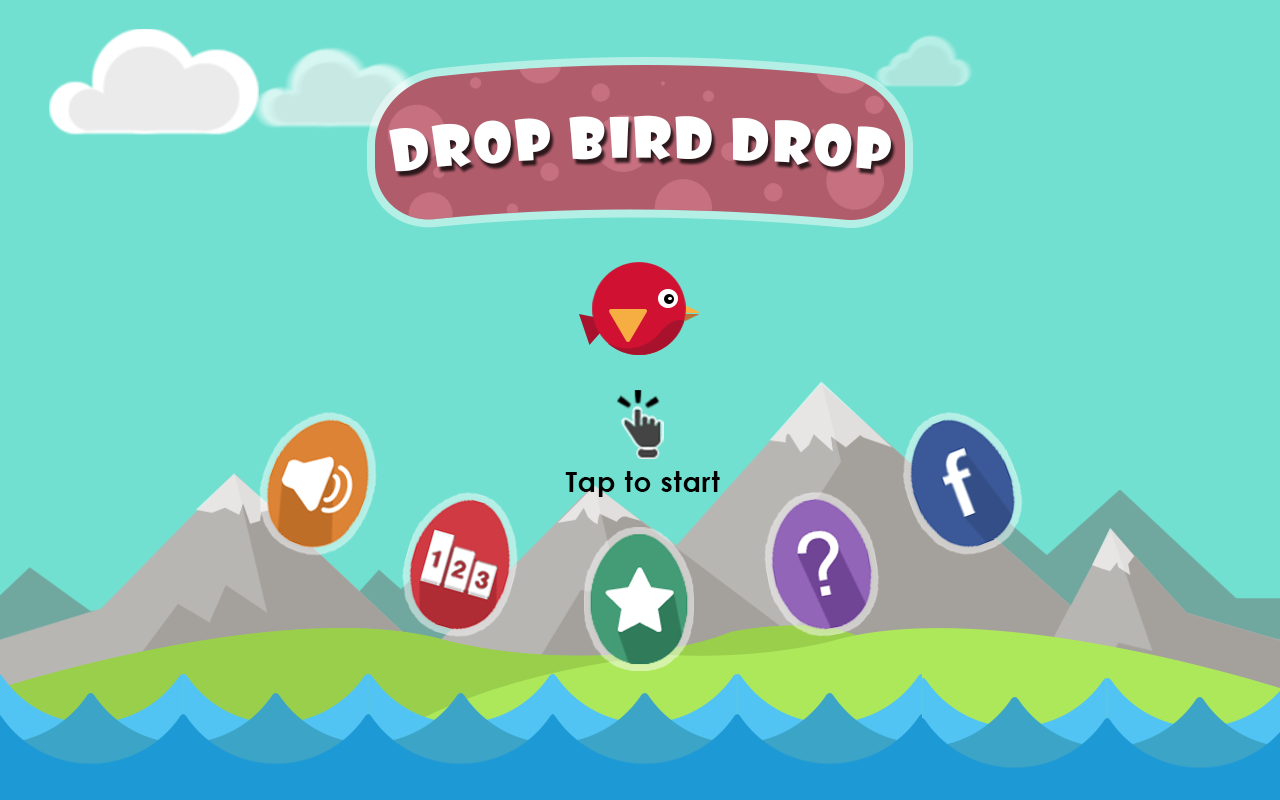Screen dimensions: 1280x800
Task: Open help via the purple question egg
Action: pos(821,564)
